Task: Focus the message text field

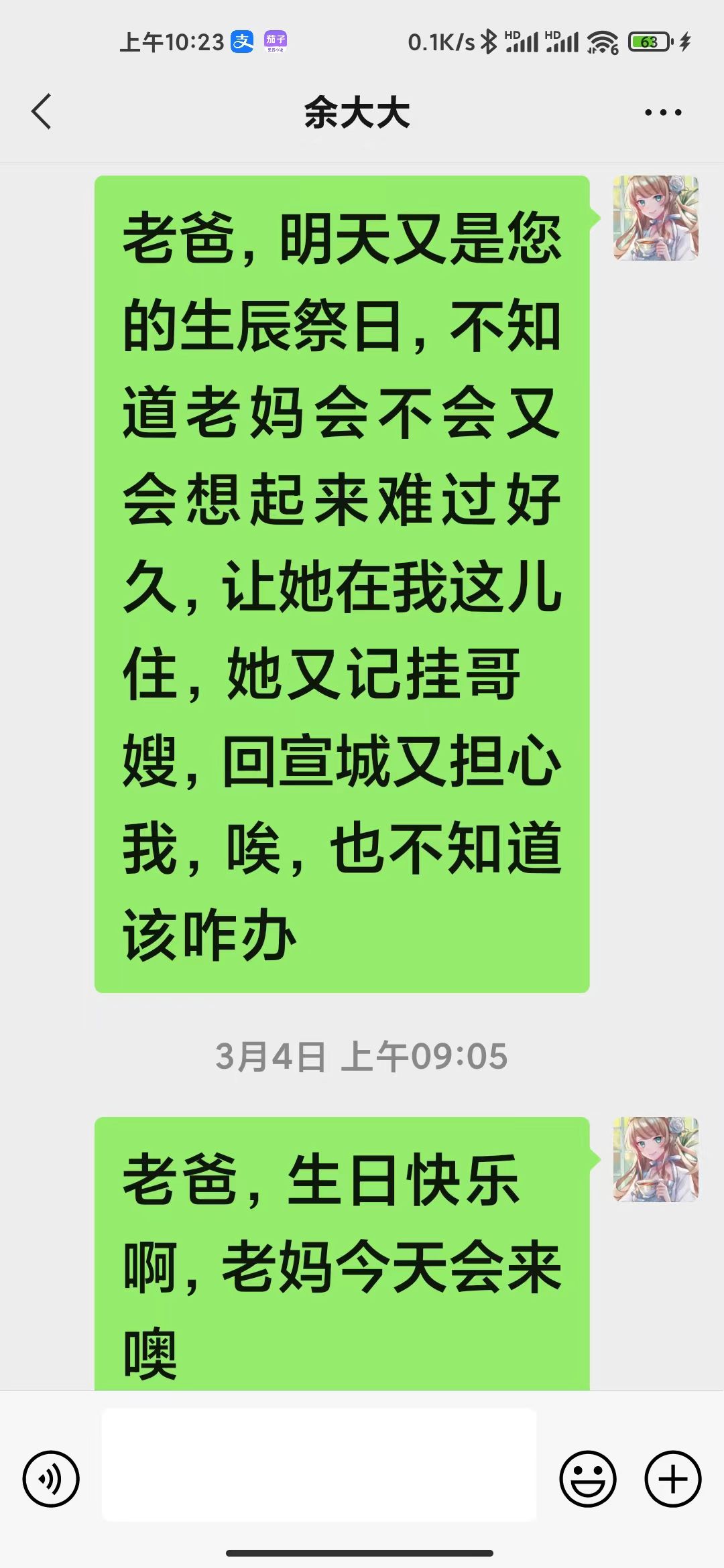Action: pos(319,1464)
